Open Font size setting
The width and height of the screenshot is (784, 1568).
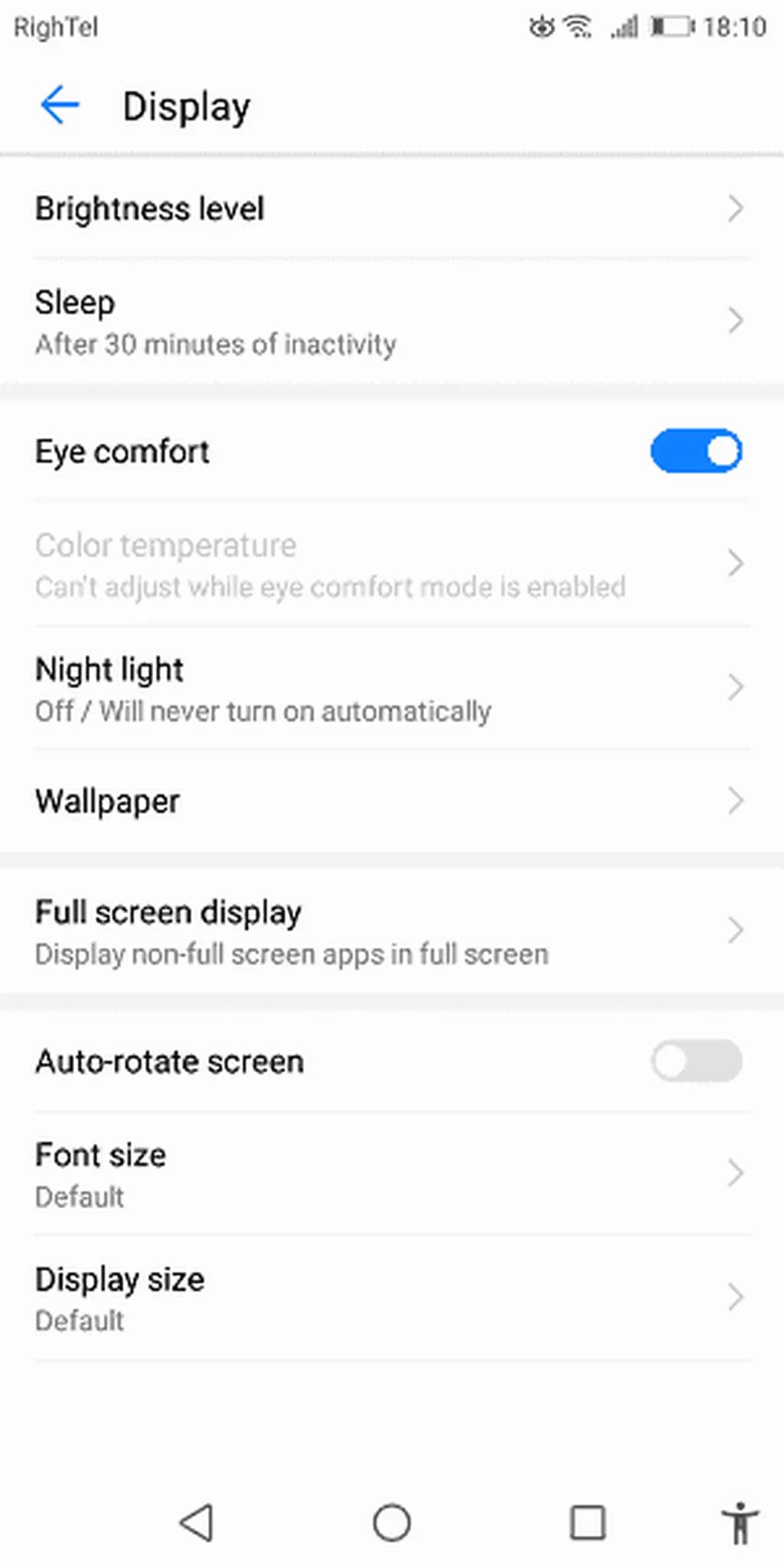coord(390,1174)
